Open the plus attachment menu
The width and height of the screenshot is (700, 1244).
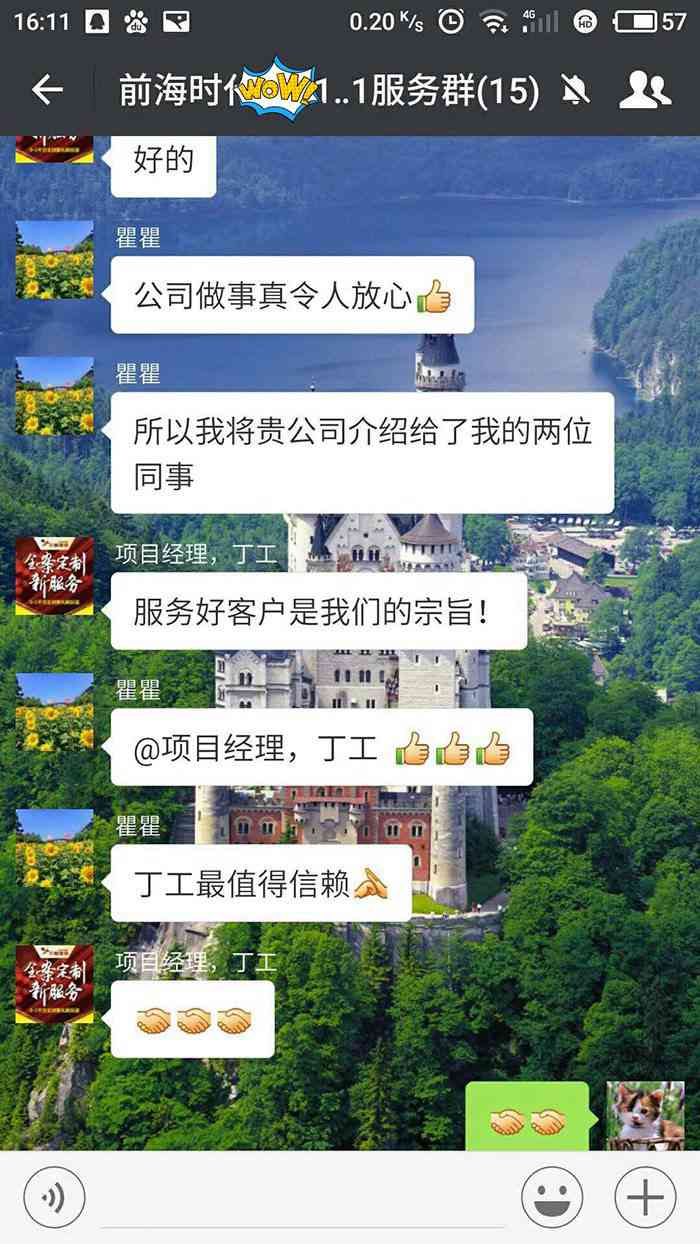pos(645,1197)
